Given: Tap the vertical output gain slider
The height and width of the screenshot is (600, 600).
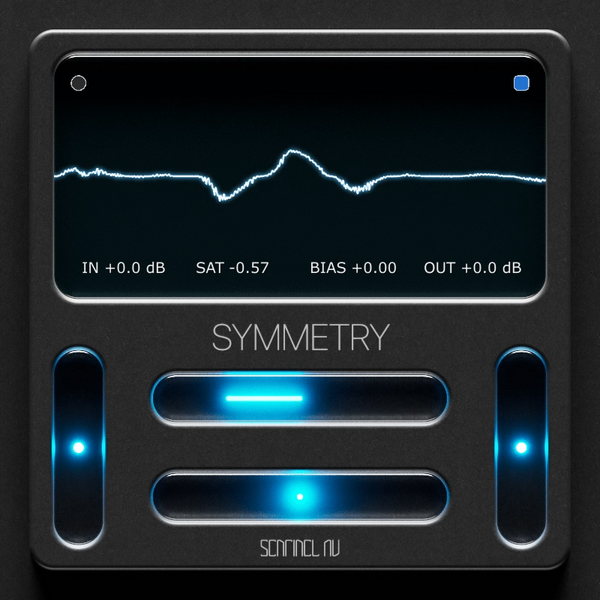Looking at the screenshot, I should pyautogui.click(x=520, y=447).
